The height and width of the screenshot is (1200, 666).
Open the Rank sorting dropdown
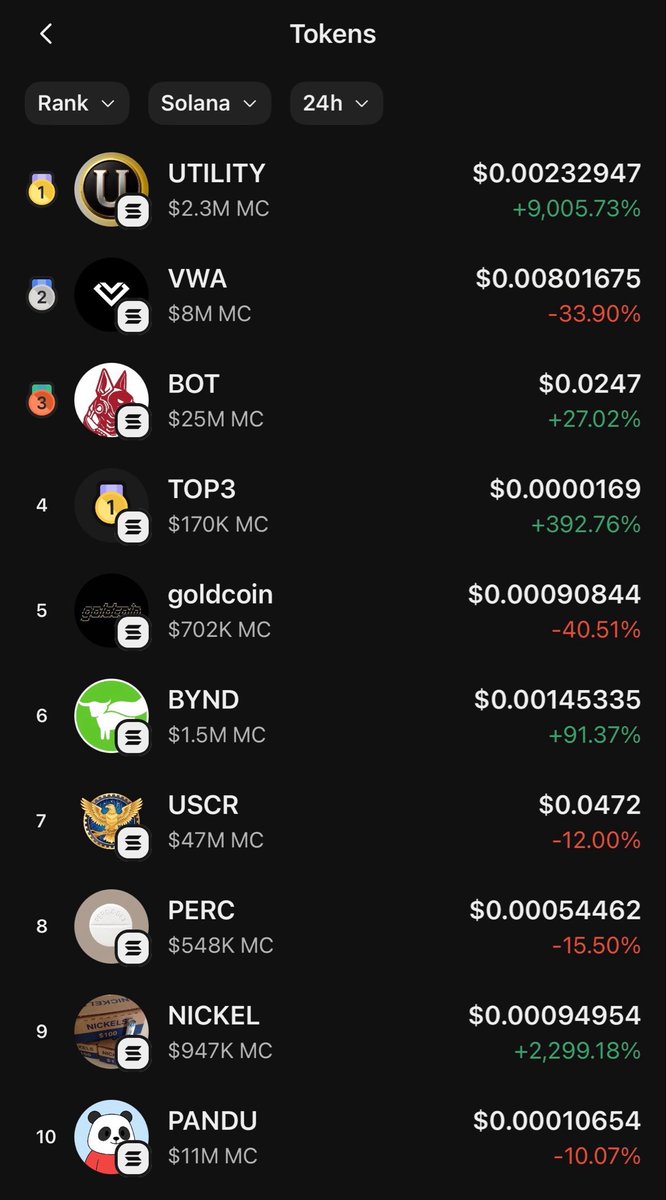tap(77, 103)
